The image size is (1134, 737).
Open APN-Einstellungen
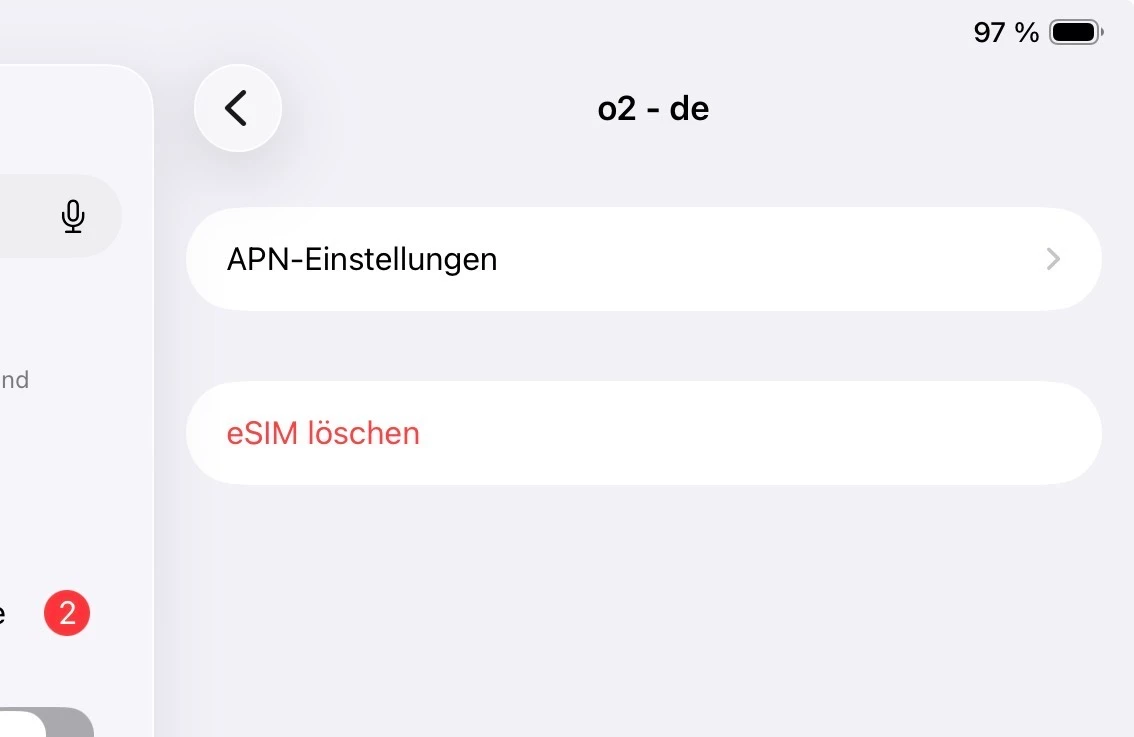coord(643,259)
